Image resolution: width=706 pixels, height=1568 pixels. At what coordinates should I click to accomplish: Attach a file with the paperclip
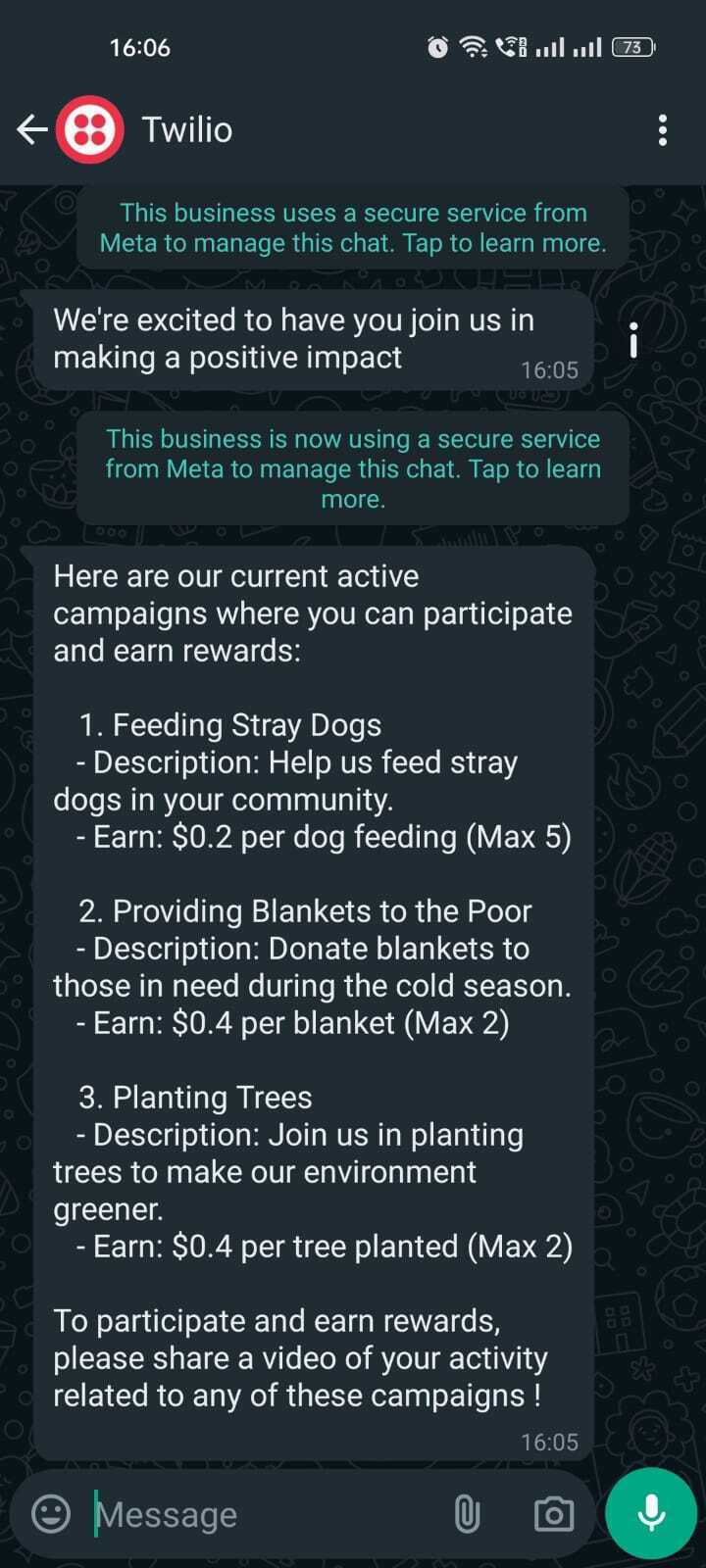[x=468, y=1514]
